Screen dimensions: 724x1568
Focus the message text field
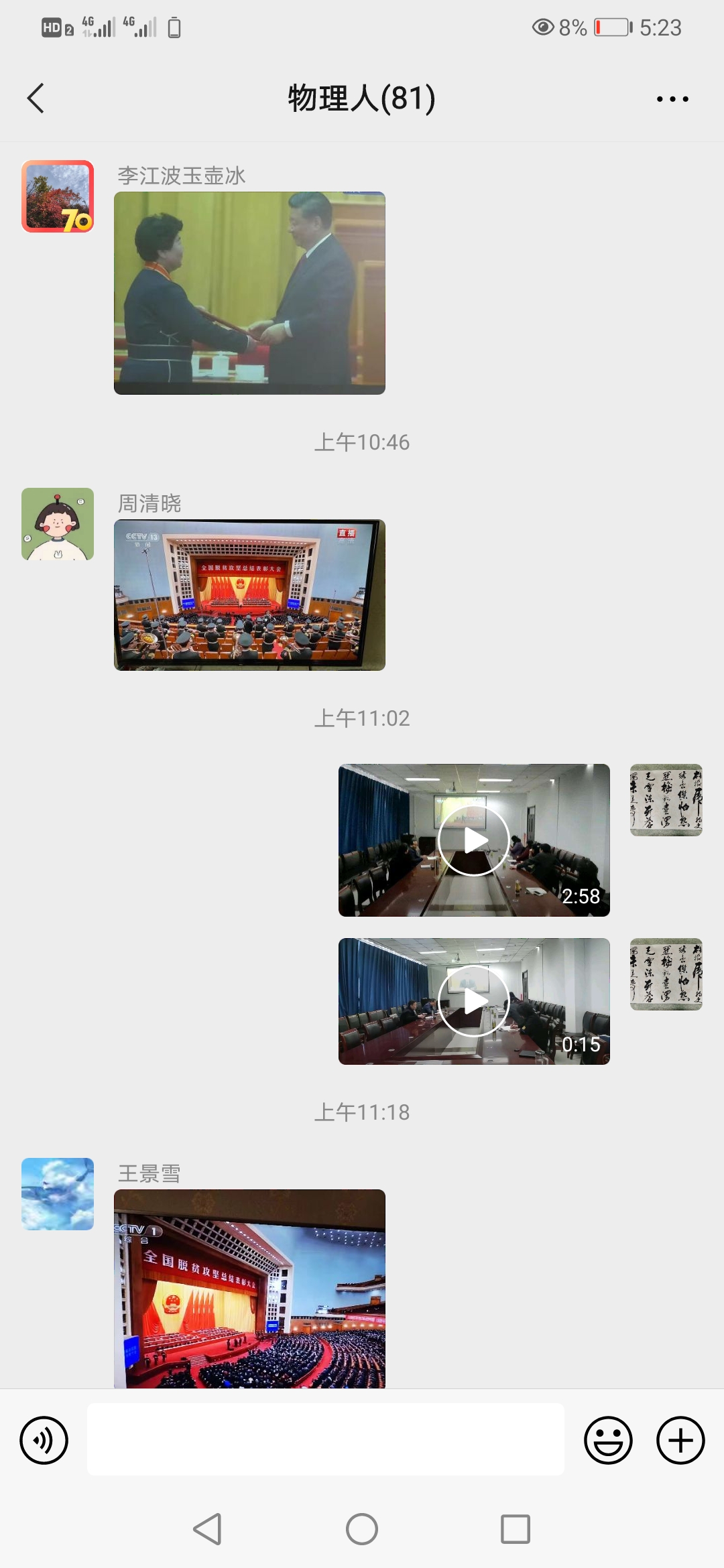click(326, 1439)
